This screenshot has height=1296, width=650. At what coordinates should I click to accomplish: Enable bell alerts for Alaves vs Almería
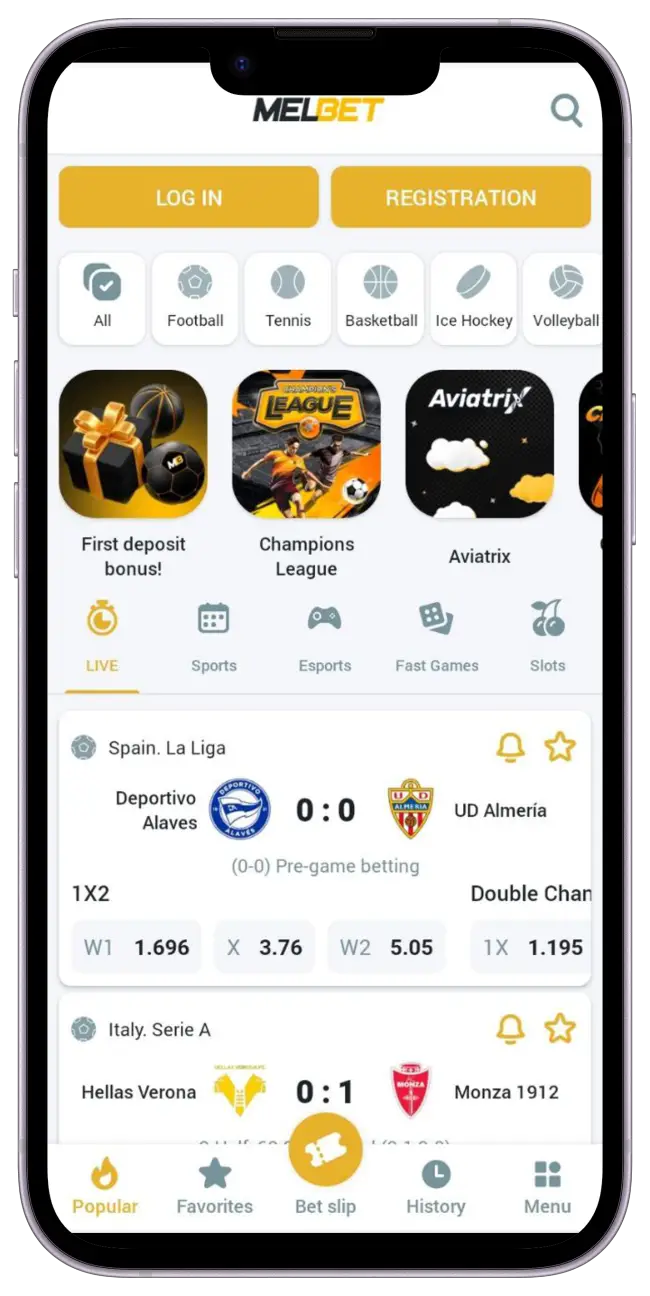pyautogui.click(x=510, y=747)
